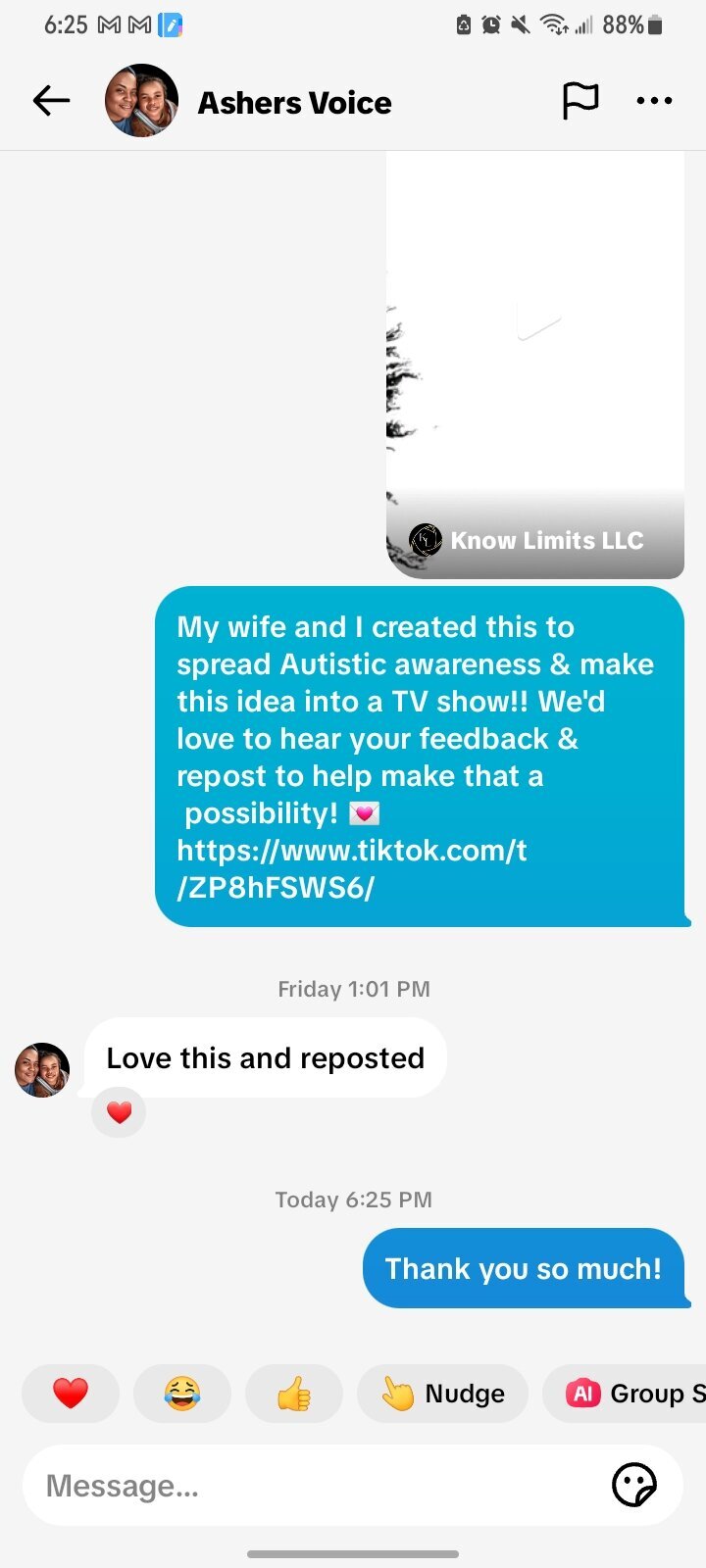Open Ashers Voice profile picture in header
This screenshot has width=706, height=1568.
click(141, 101)
